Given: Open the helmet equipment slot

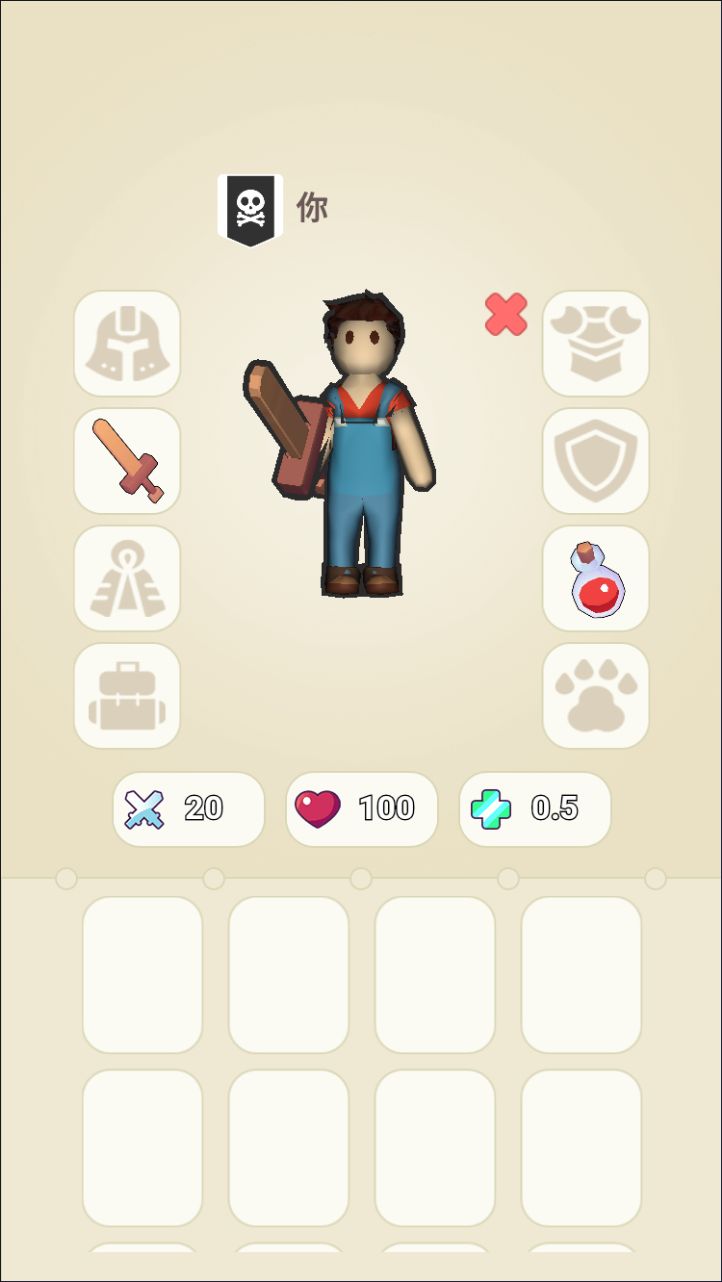Looking at the screenshot, I should tap(127, 344).
